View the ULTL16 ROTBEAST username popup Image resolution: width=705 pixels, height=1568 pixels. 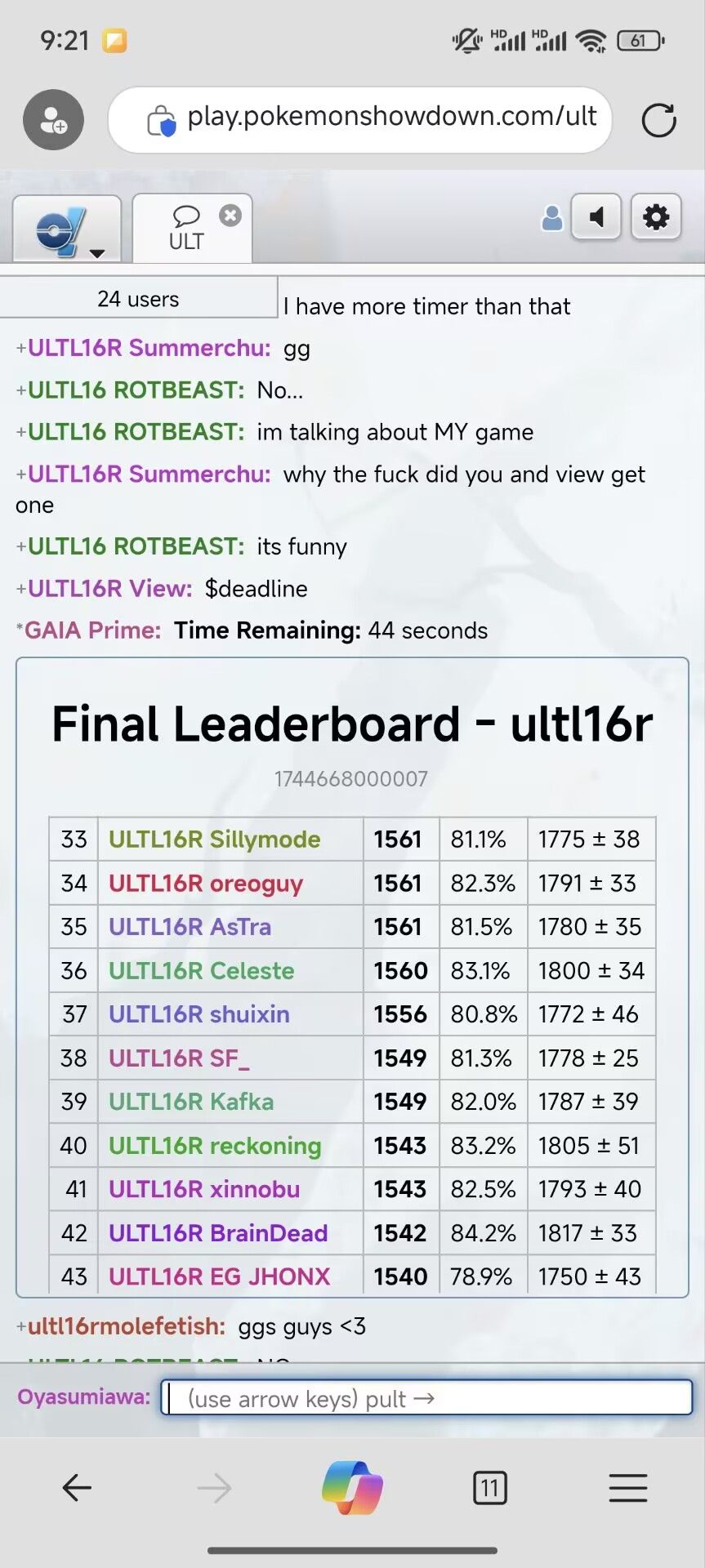click(x=136, y=390)
